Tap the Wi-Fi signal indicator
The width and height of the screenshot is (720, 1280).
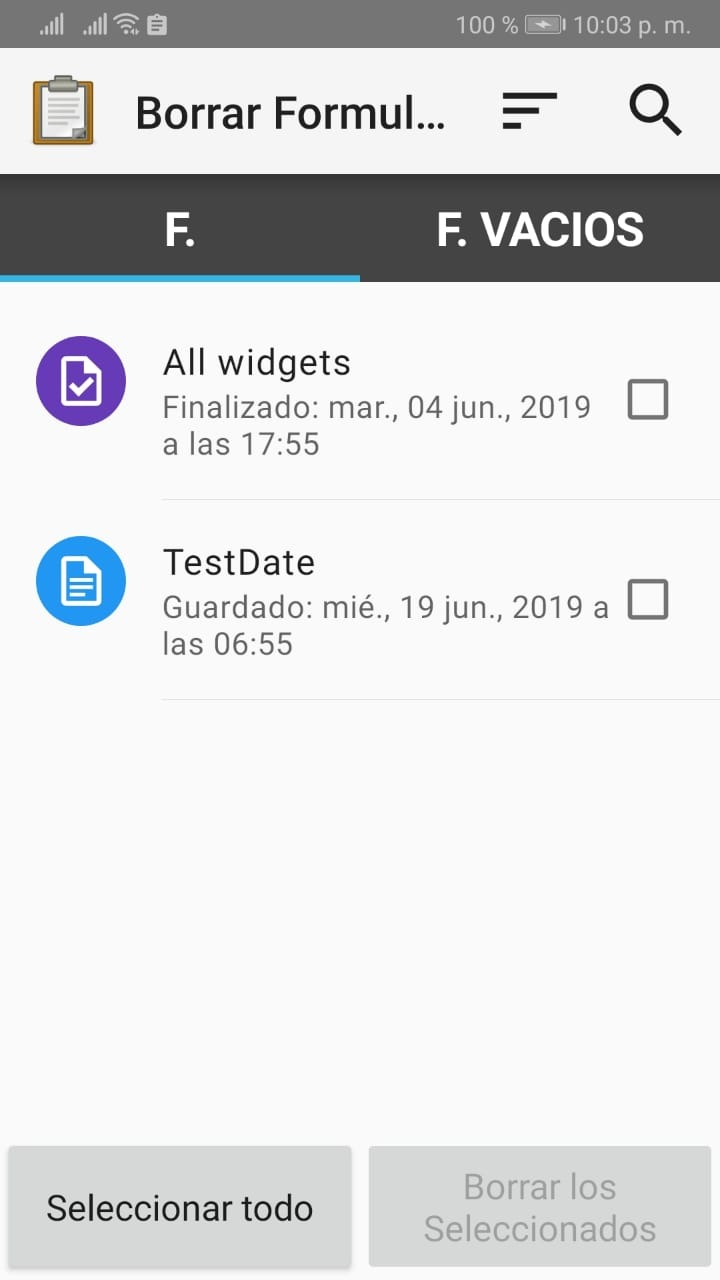(x=127, y=24)
